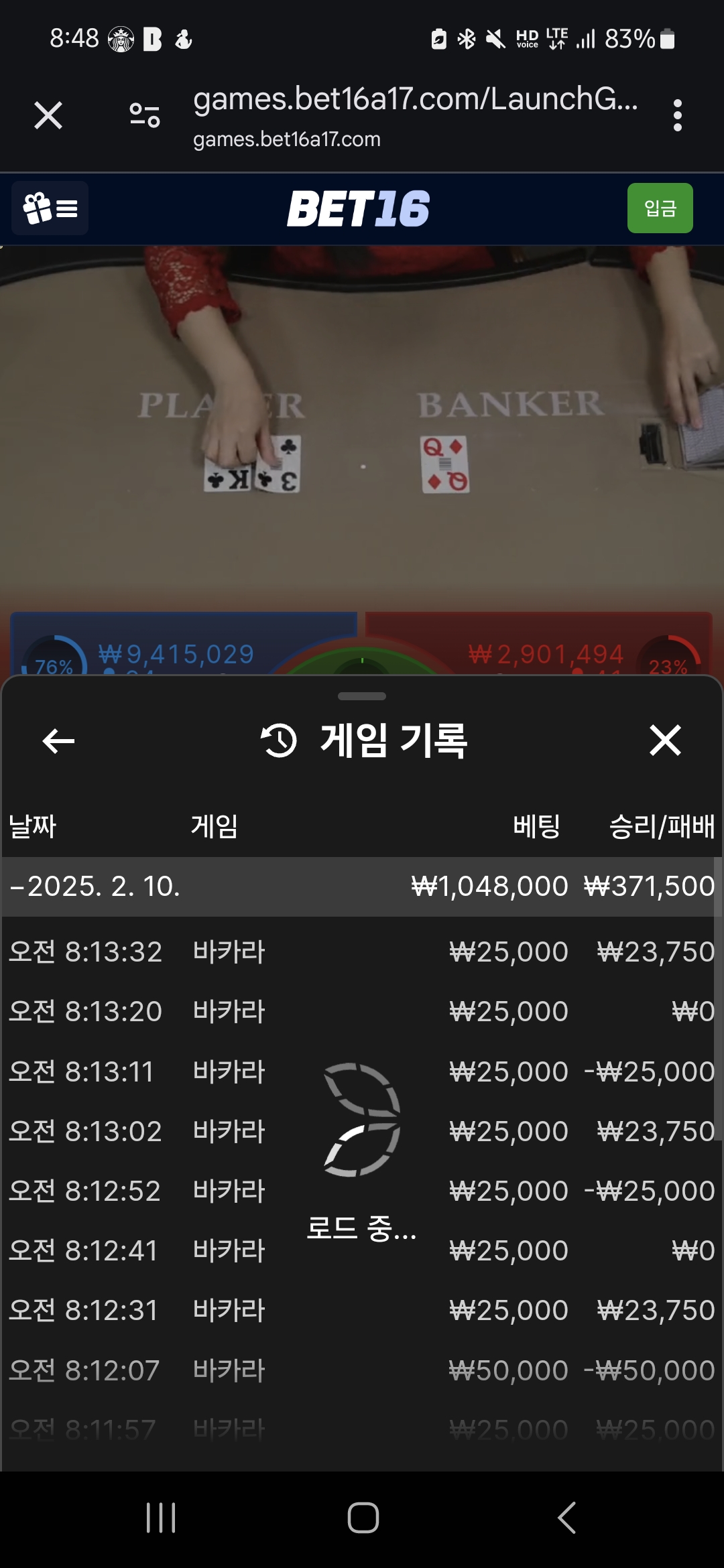
Task: Close the browser custom tab
Action: tap(48, 115)
